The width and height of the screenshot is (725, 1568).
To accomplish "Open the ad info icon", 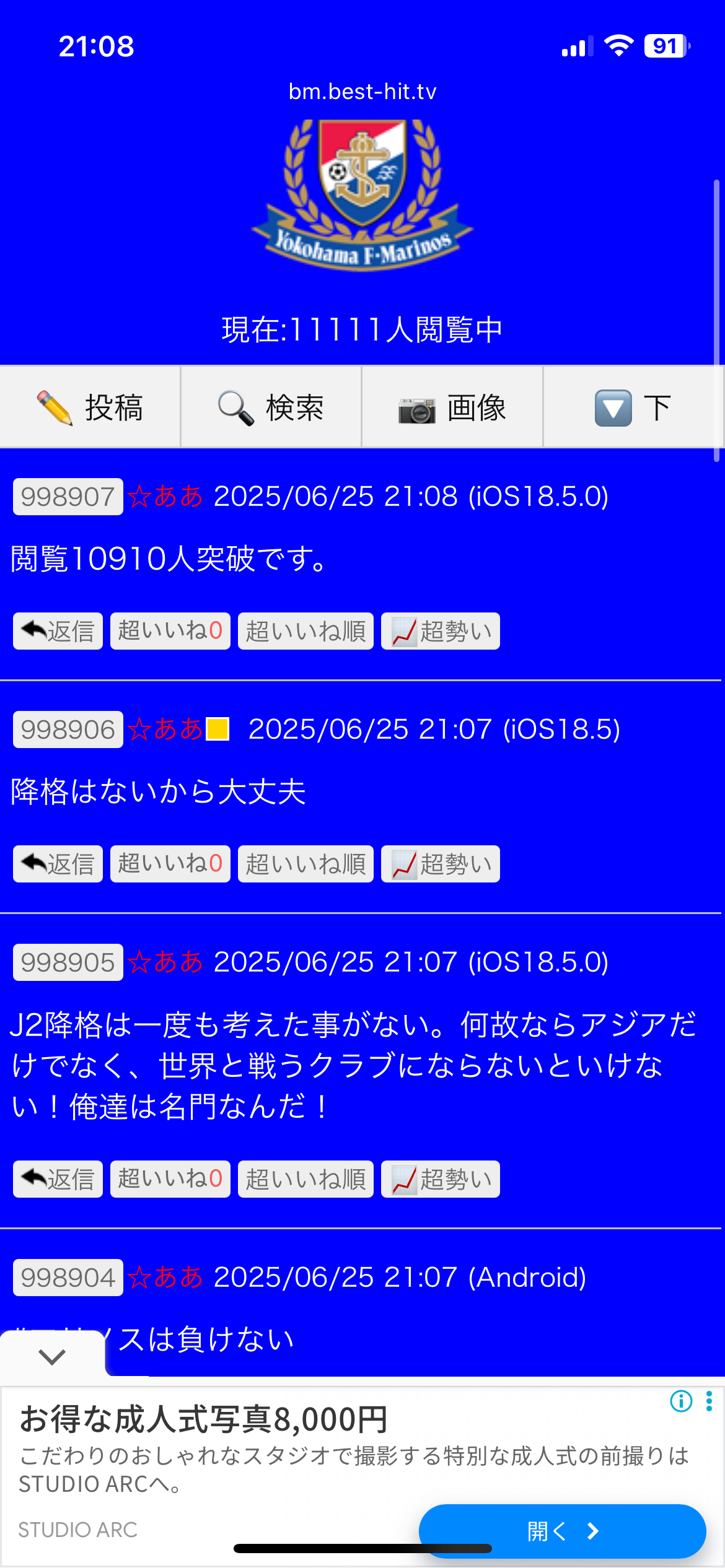I will (681, 1401).
